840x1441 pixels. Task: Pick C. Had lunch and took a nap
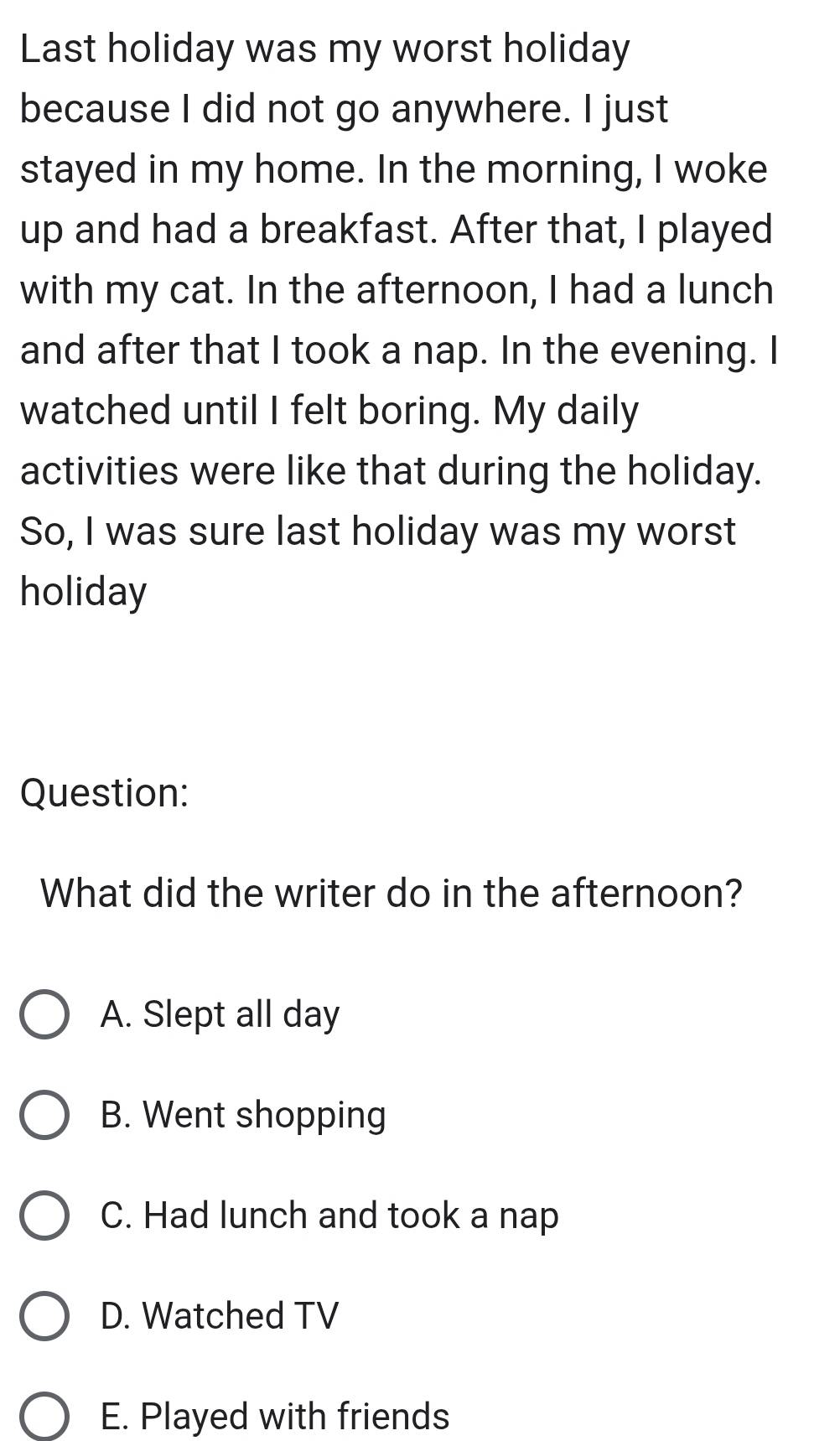(x=44, y=1216)
